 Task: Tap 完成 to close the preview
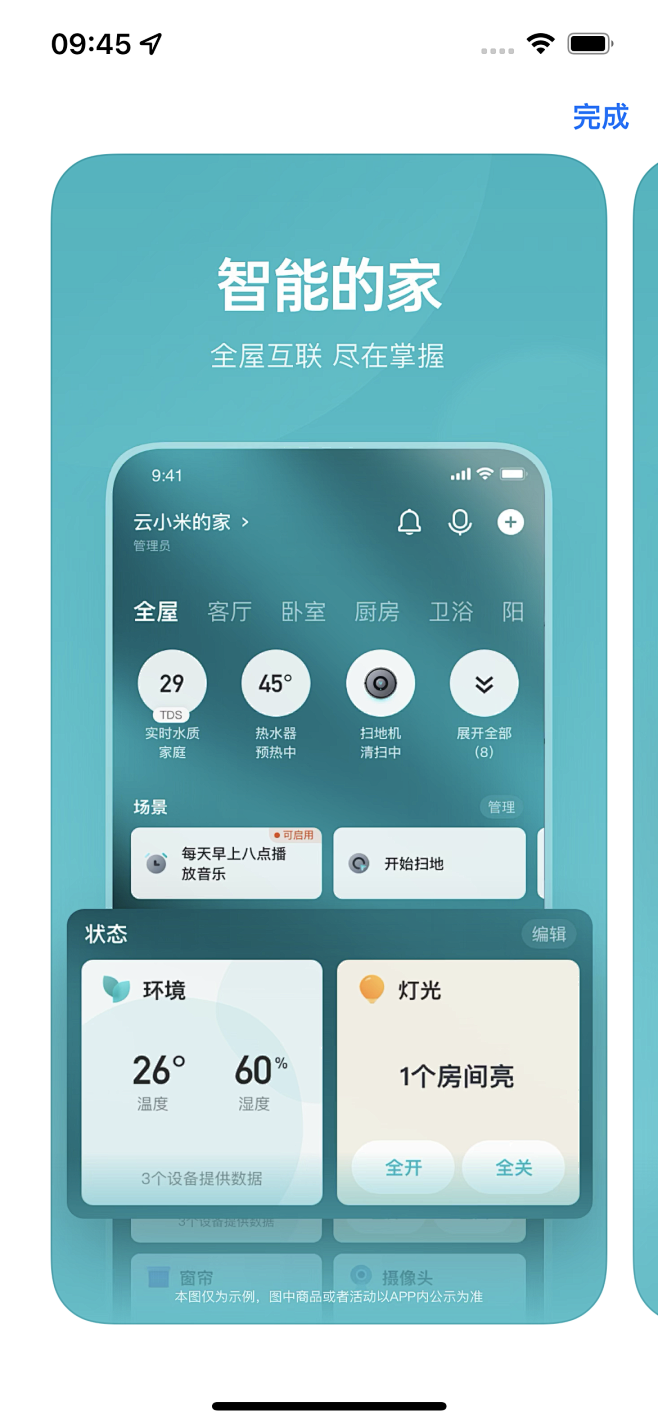[x=600, y=117]
